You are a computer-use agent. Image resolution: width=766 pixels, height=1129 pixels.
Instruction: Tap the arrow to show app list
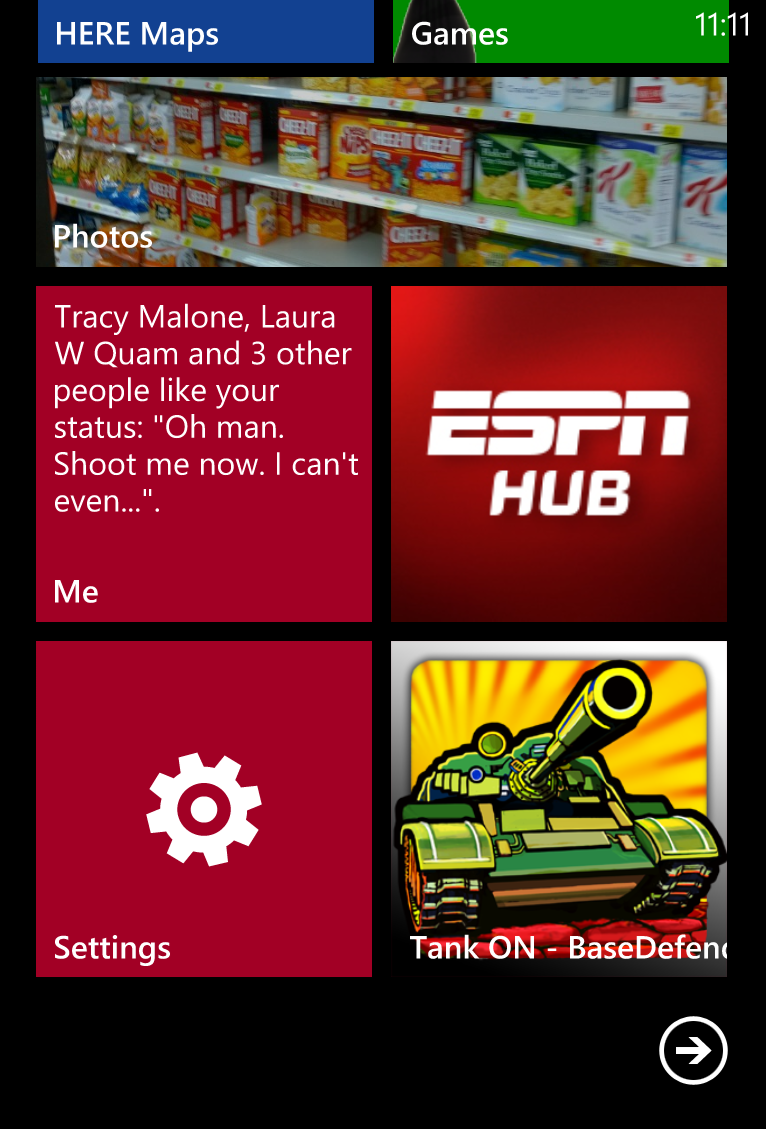(693, 1050)
